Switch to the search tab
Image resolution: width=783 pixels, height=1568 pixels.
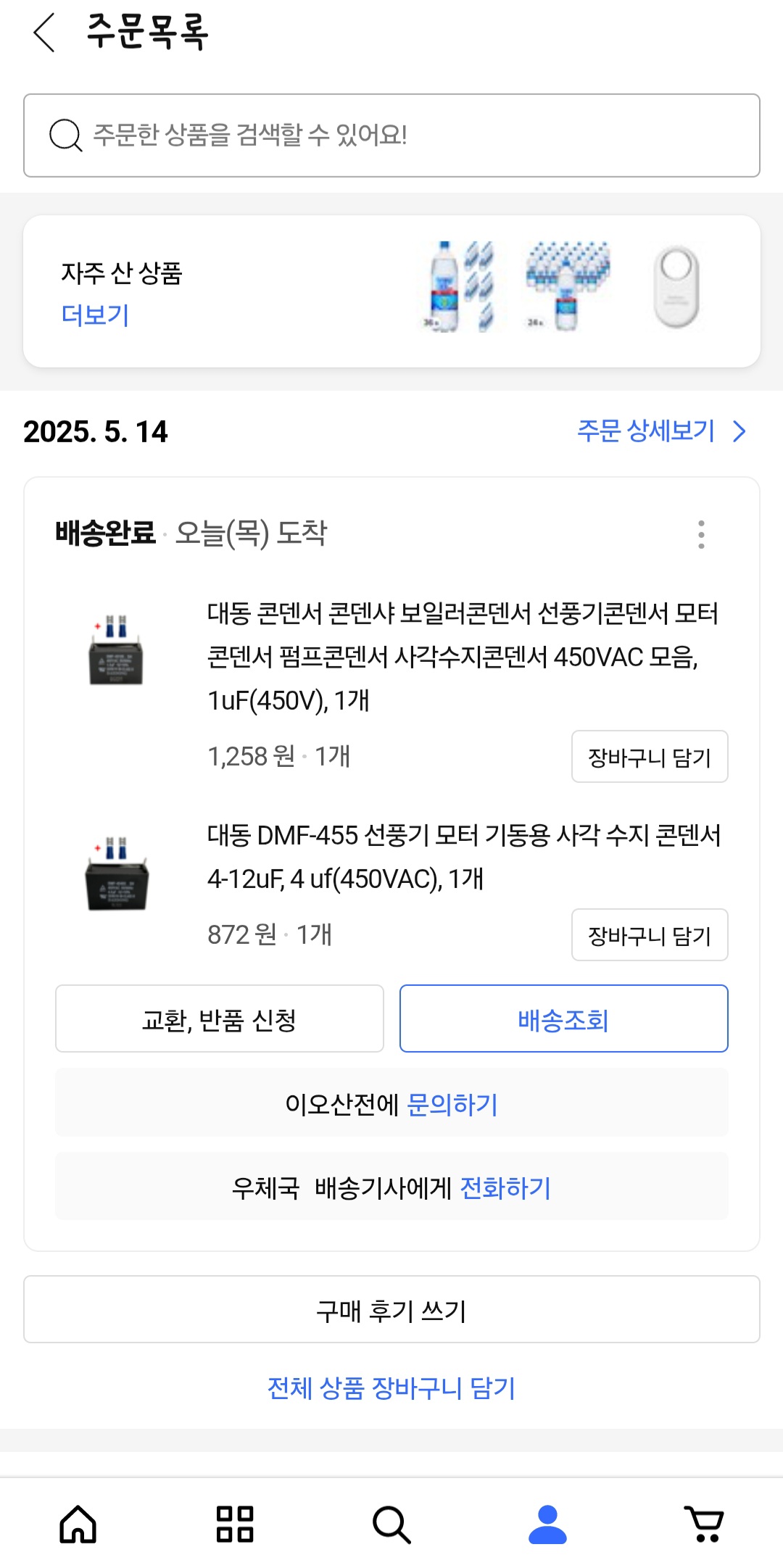pyautogui.click(x=391, y=1524)
